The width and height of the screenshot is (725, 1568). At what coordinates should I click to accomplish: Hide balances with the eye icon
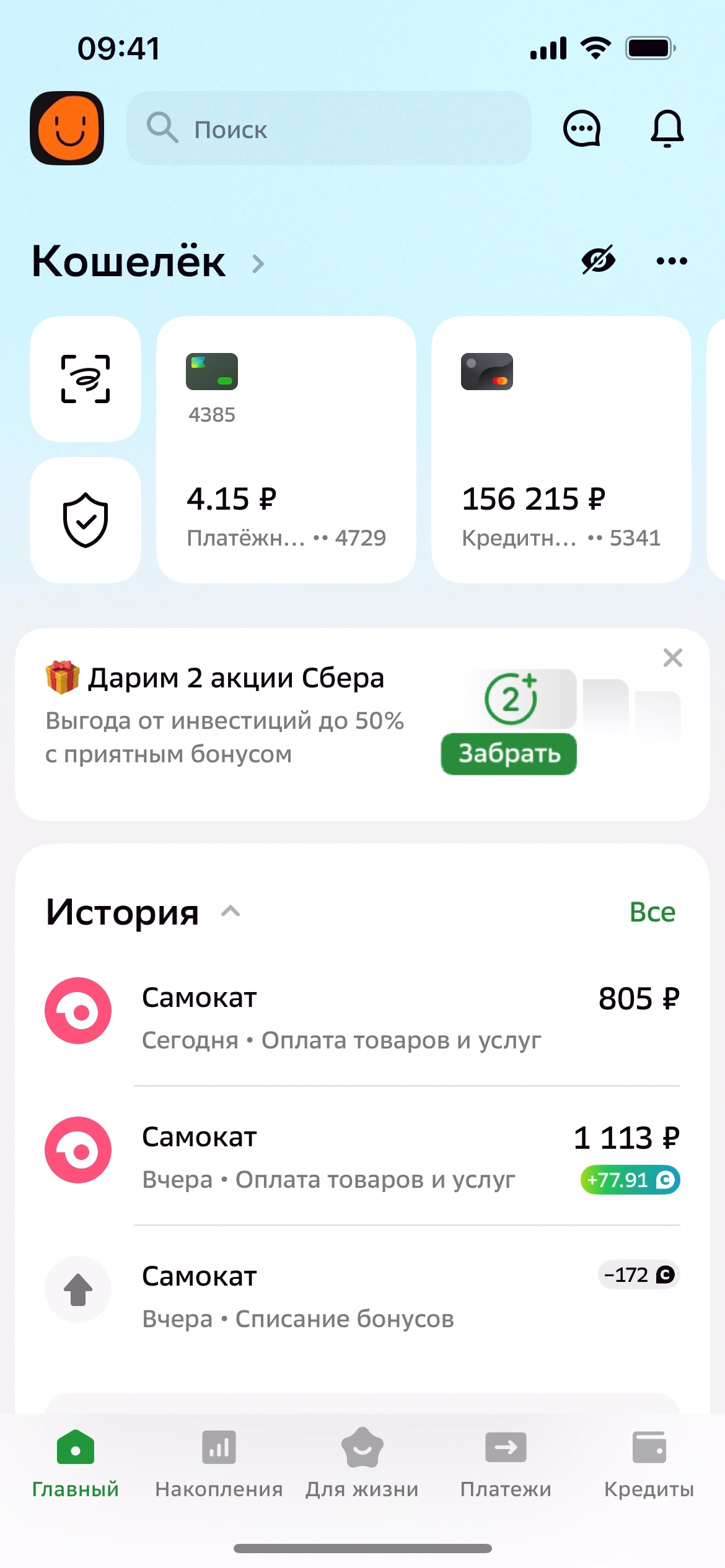tap(598, 260)
